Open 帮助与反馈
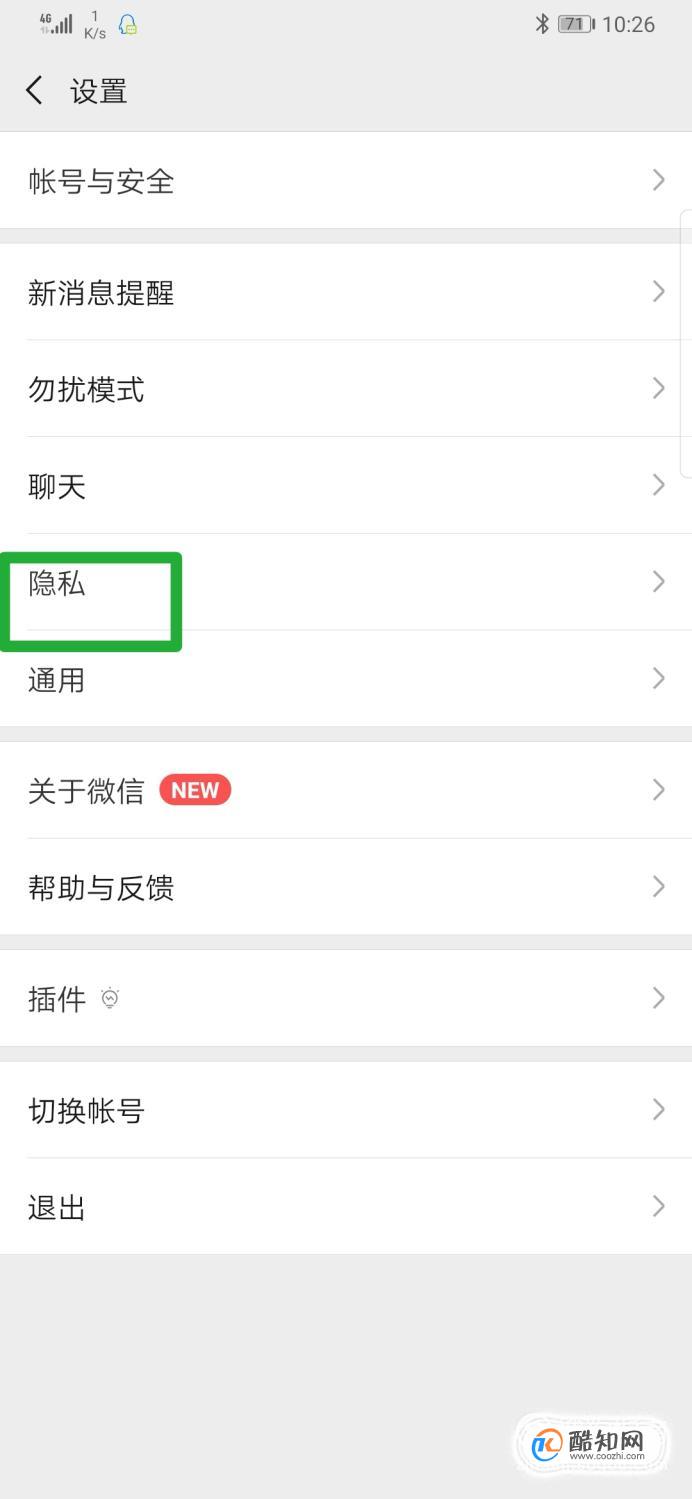692x1499 pixels. (x=346, y=887)
